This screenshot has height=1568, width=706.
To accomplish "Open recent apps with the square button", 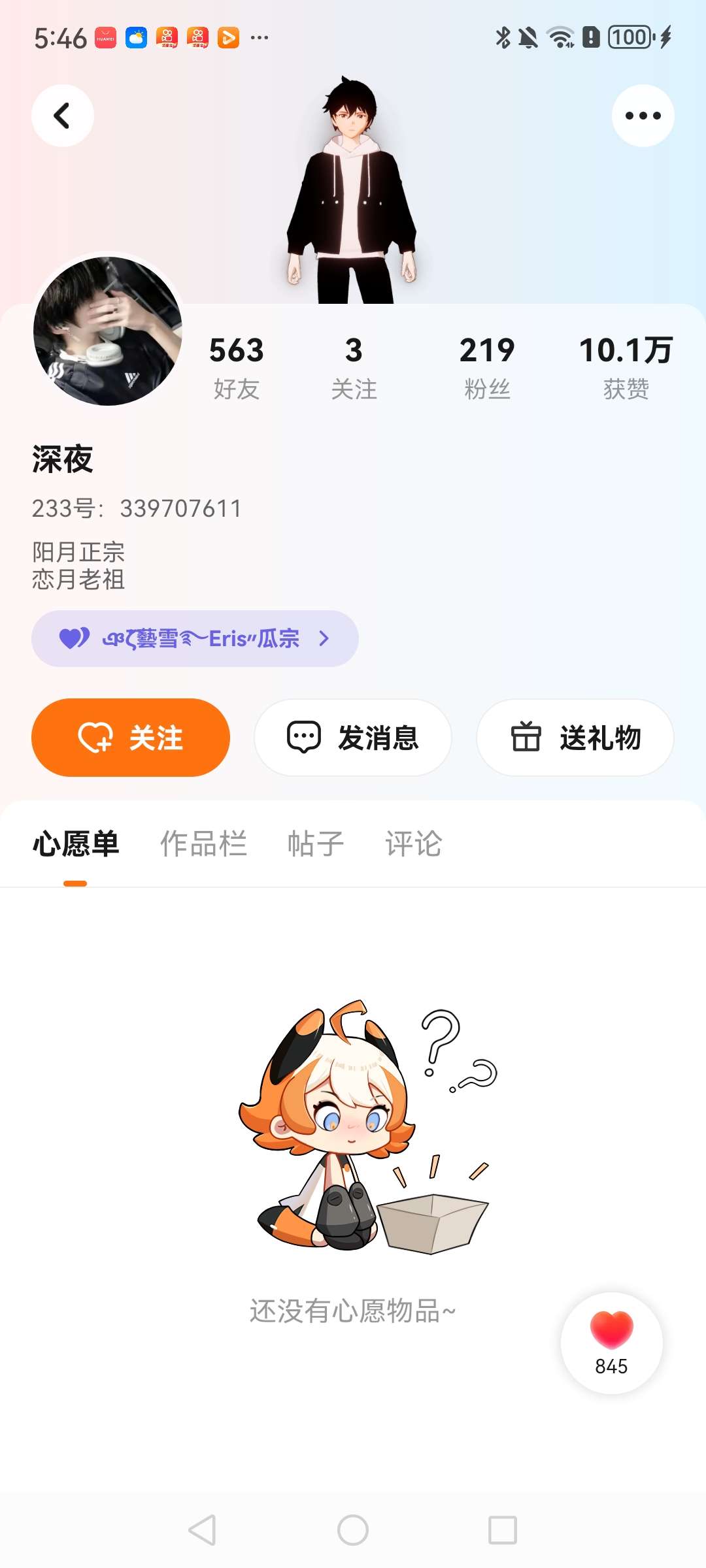I will tap(502, 1530).
